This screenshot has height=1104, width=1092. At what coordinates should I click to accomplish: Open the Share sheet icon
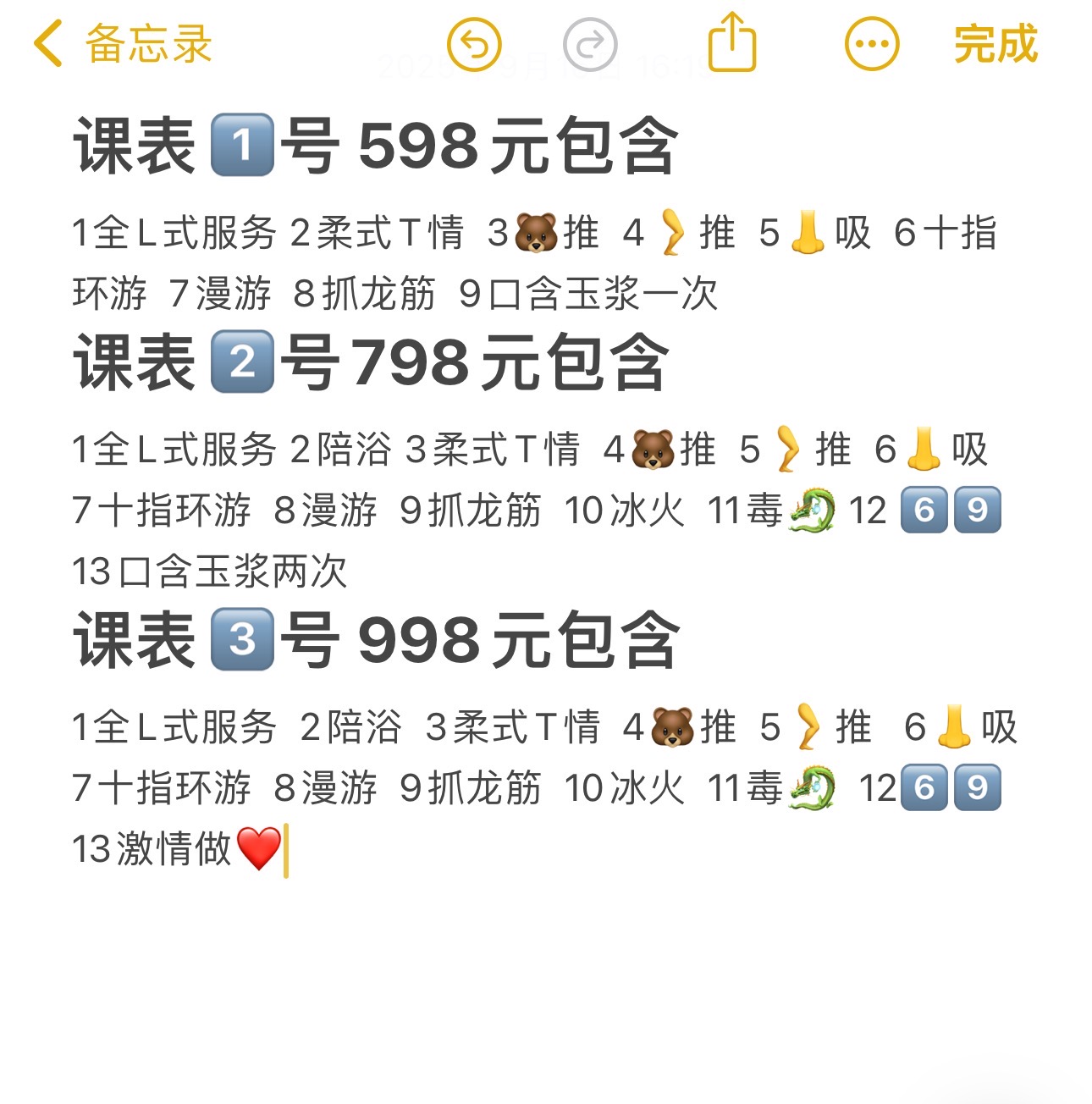[733, 42]
